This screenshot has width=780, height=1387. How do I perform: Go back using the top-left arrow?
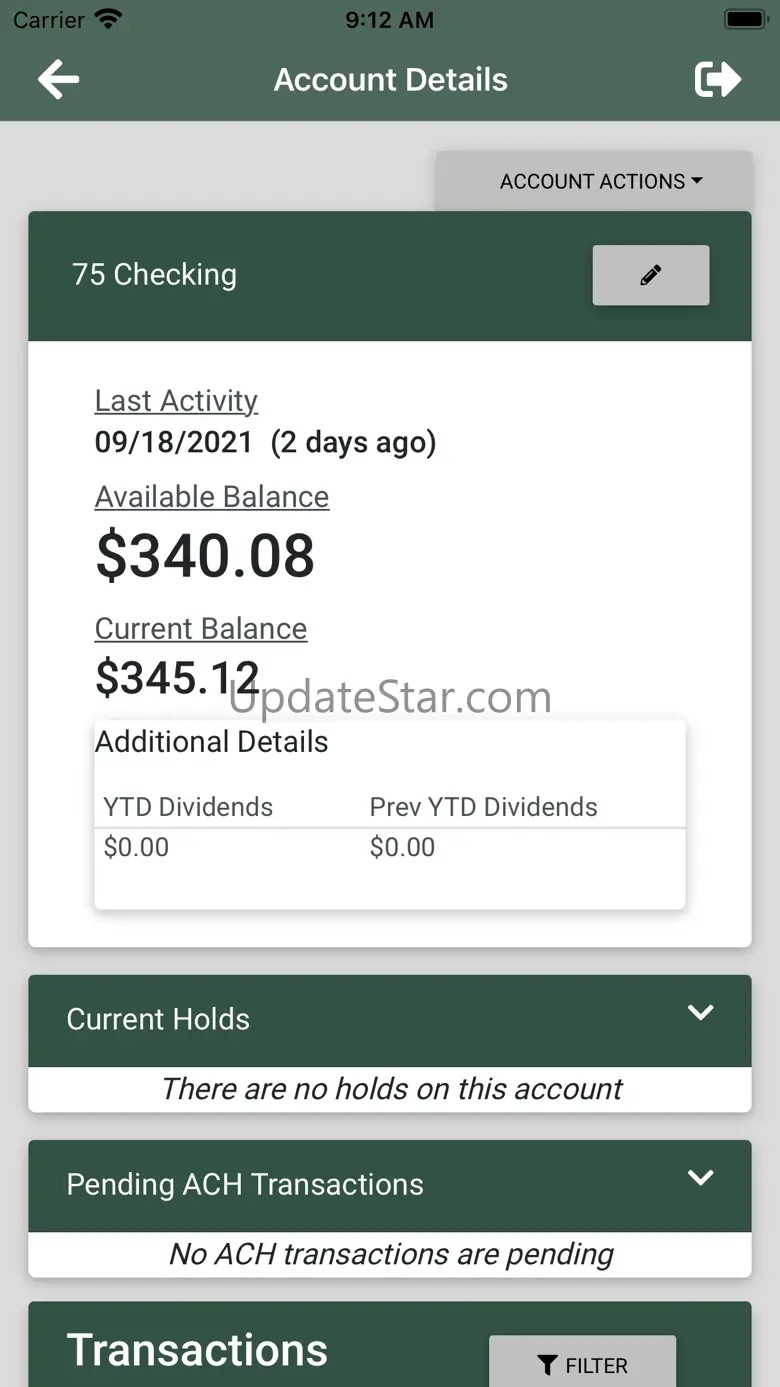[58, 80]
